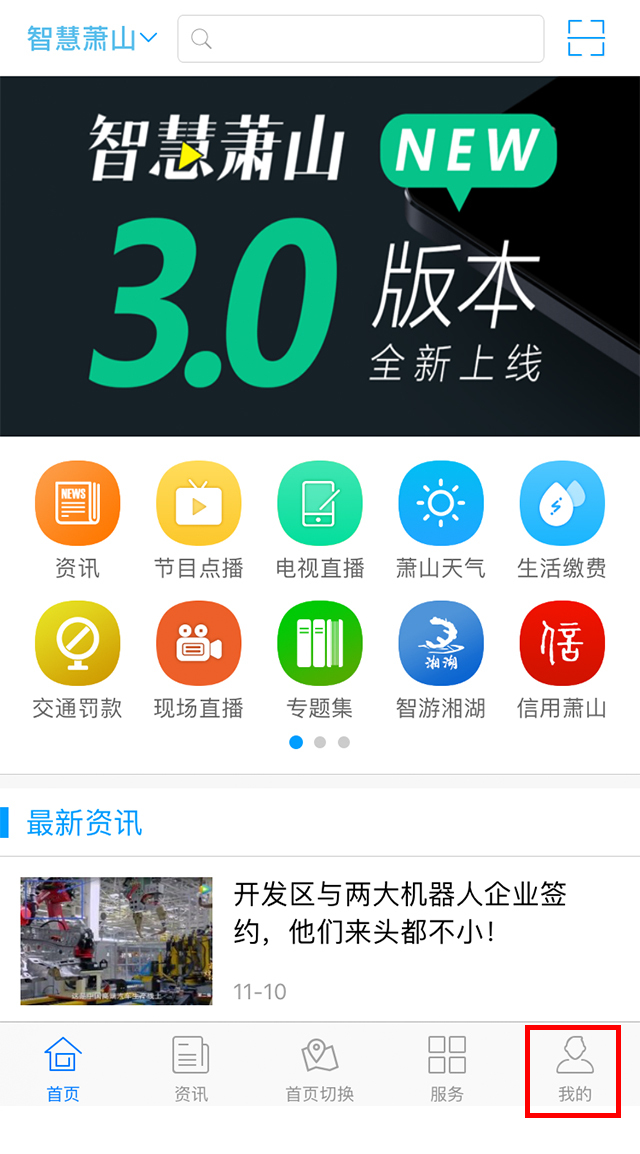The width and height of the screenshot is (640, 1154).
Task: Open 信用萧山
Action: tap(562, 660)
